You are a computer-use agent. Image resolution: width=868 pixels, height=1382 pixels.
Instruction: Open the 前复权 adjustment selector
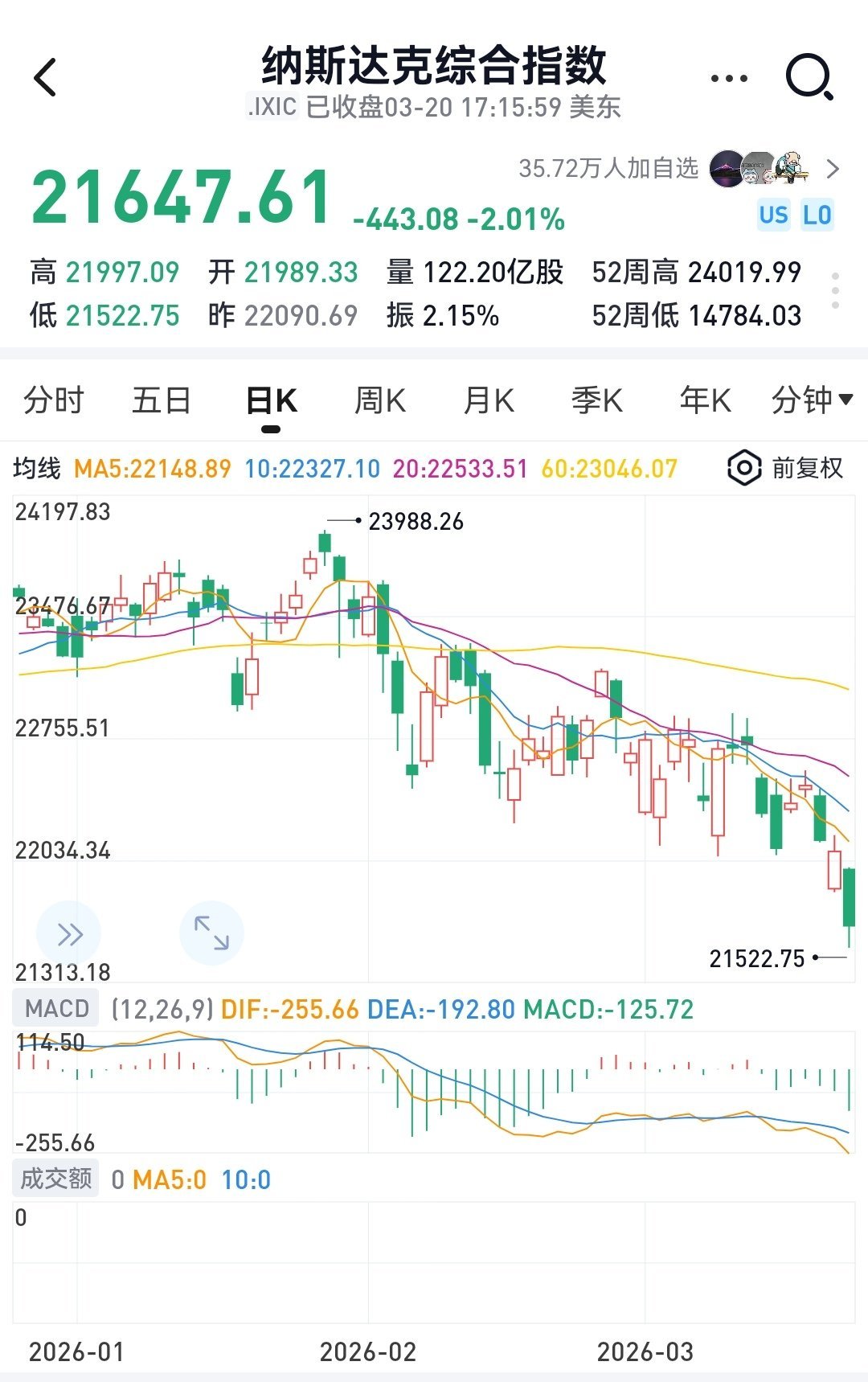click(x=806, y=468)
